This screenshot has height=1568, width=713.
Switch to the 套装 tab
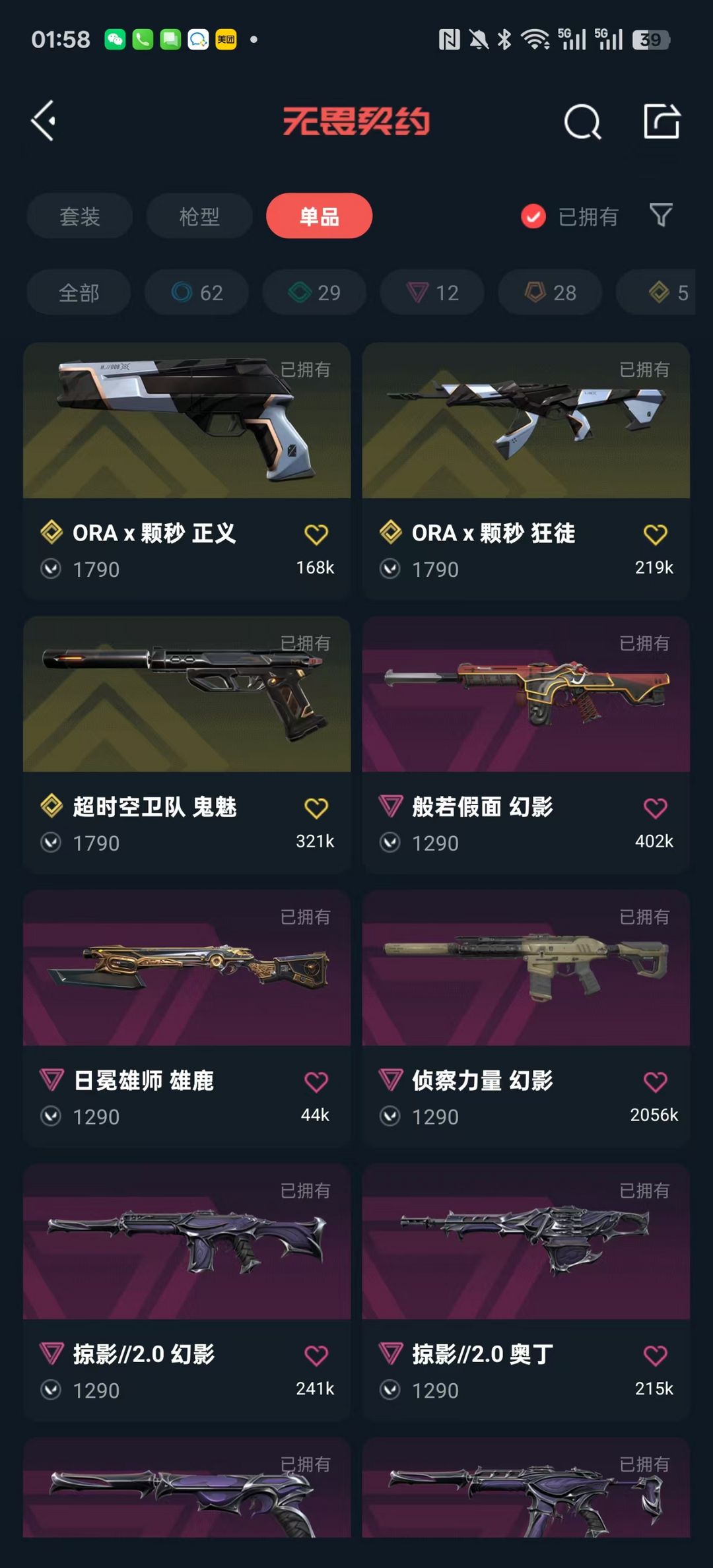point(79,216)
